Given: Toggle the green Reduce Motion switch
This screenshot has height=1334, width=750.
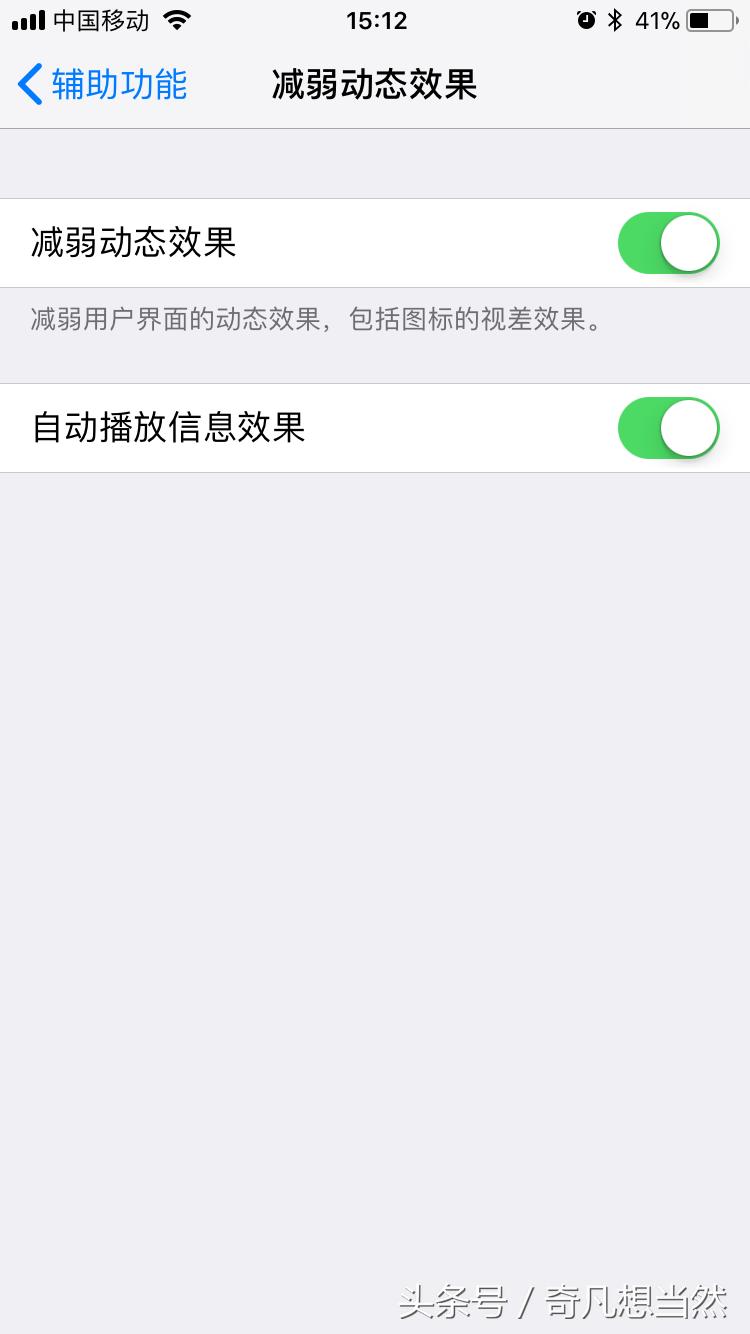Looking at the screenshot, I should tap(667, 242).
